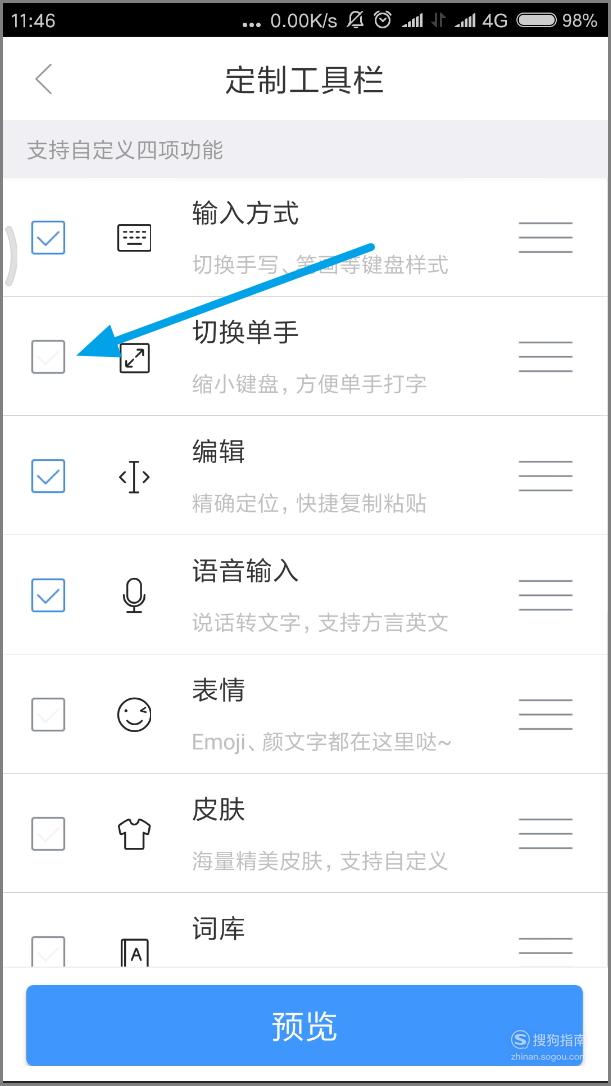Uncheck the 编辑 checkbox
Image resolution: width=611 pixels, height=1086 pixels.
pyautogui.click(x=48, y=476)
